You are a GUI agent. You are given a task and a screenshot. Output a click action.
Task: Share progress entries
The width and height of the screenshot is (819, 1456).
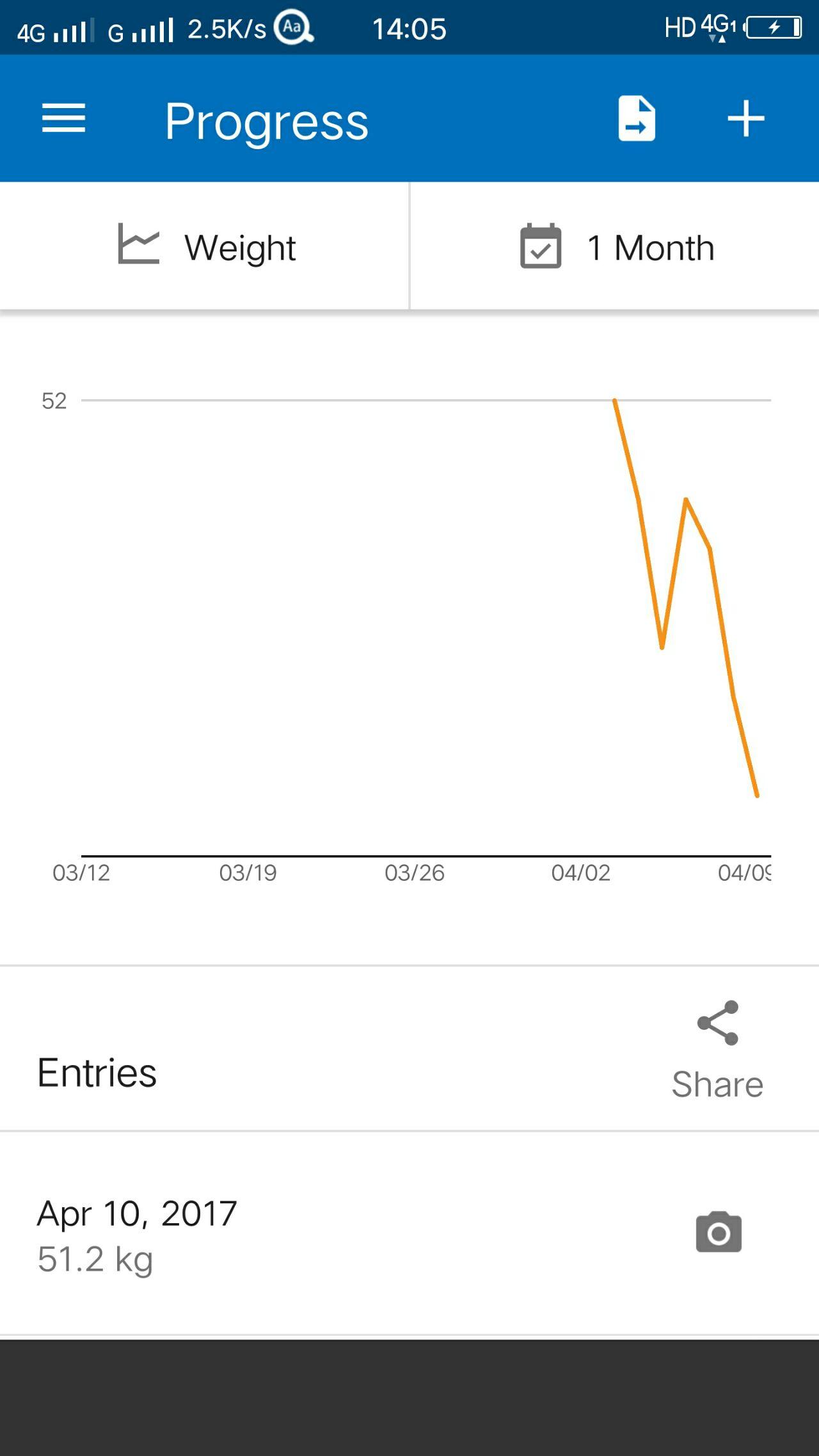click(717, 1049)
